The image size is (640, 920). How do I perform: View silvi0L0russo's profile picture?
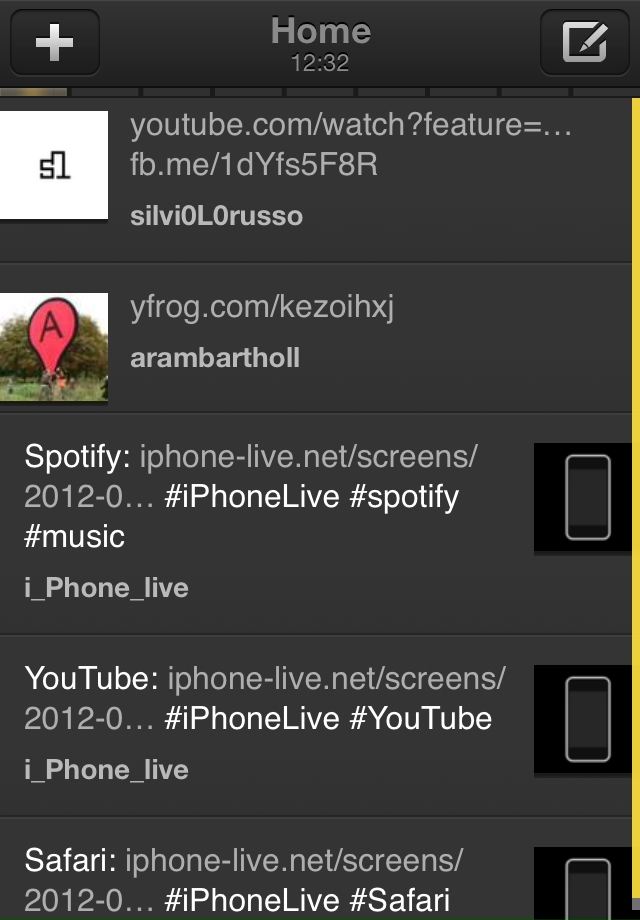click(54, 165)
